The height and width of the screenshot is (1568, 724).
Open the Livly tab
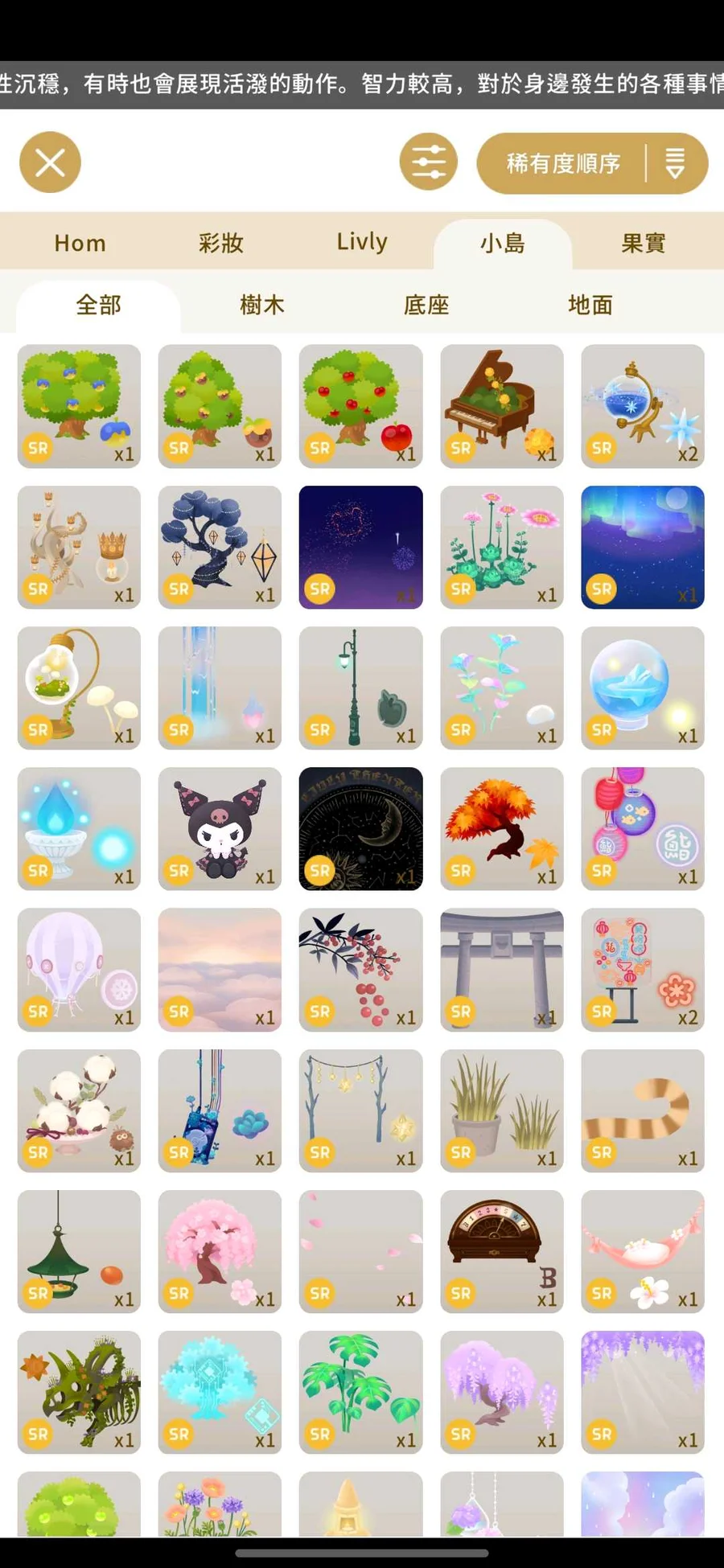(x=362, y=243)
